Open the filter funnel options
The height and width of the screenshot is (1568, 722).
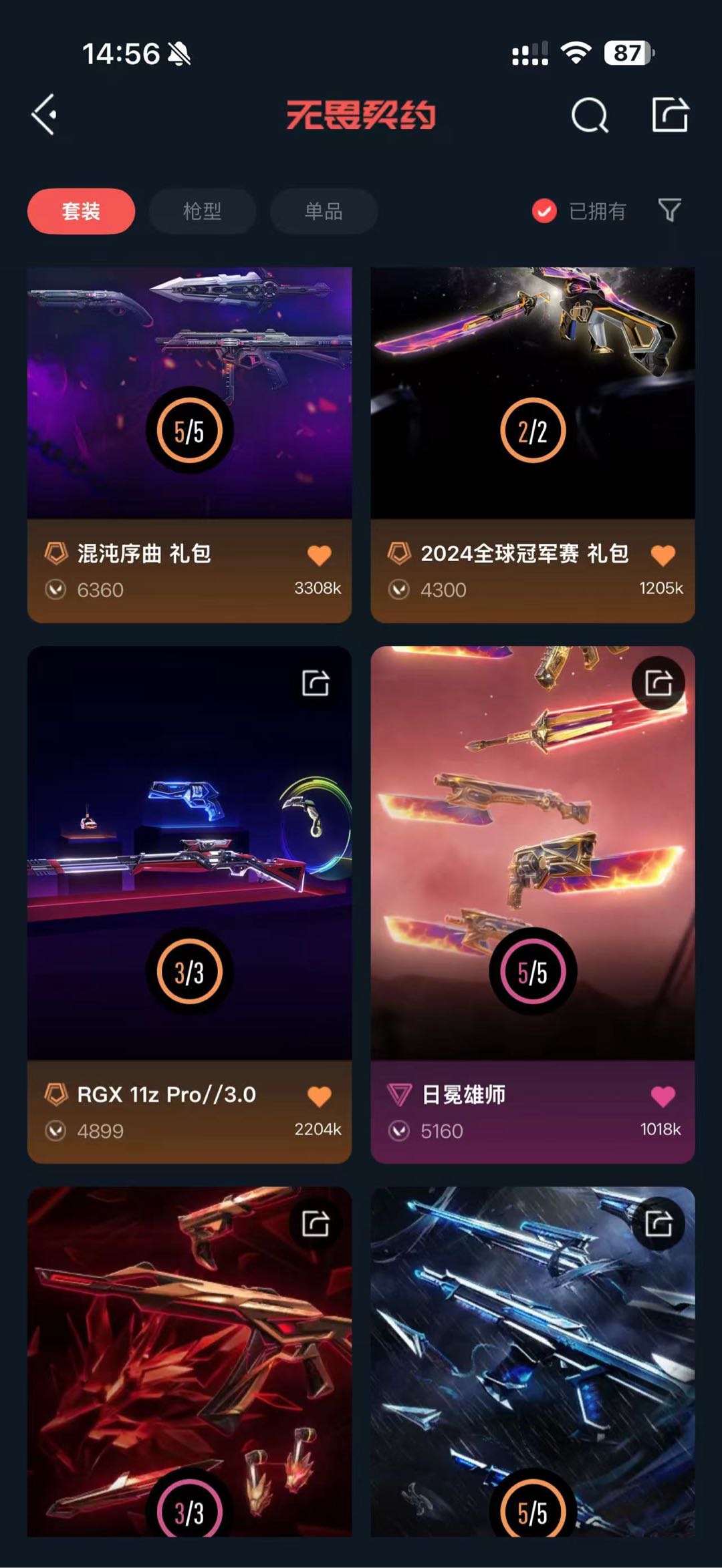pos(669,210)
